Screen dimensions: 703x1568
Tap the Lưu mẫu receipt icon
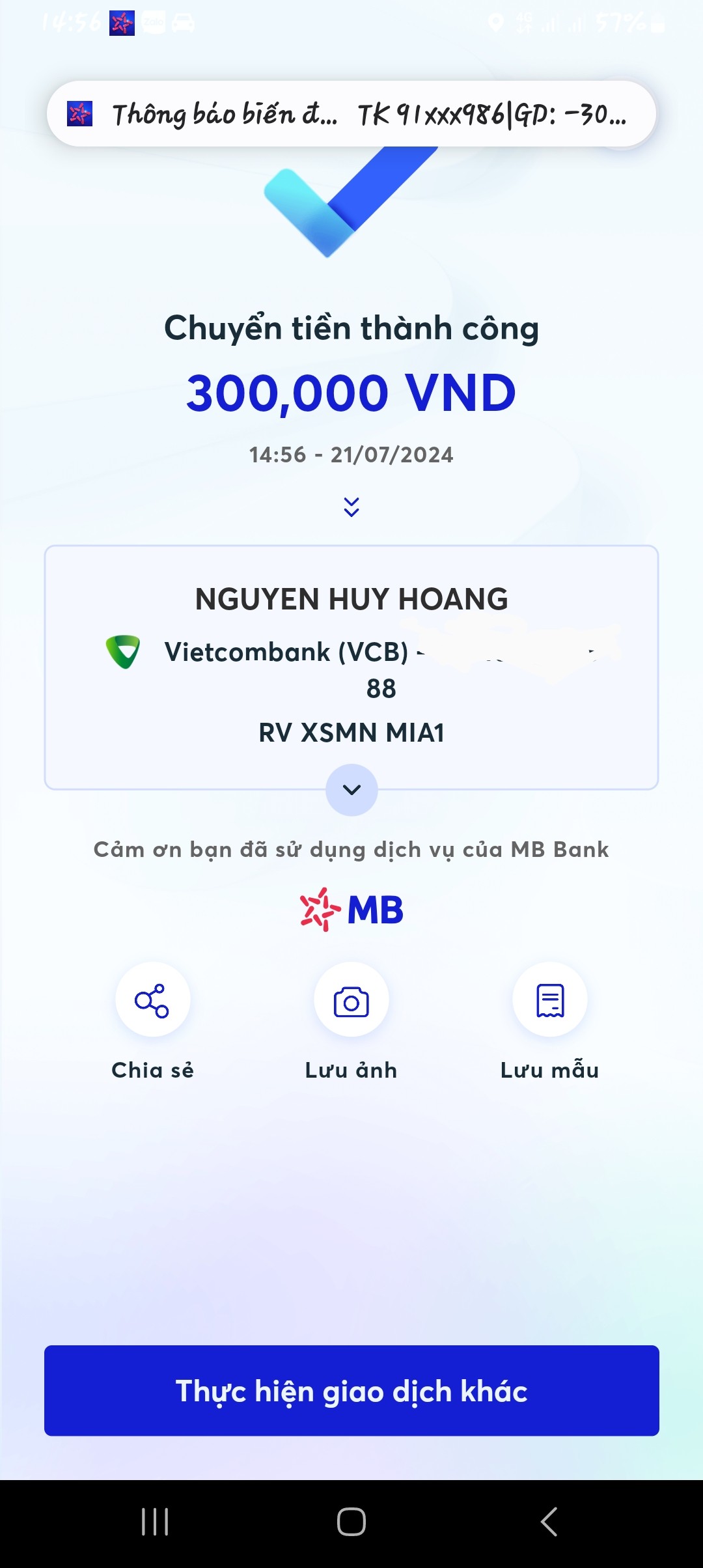[549, 999]
